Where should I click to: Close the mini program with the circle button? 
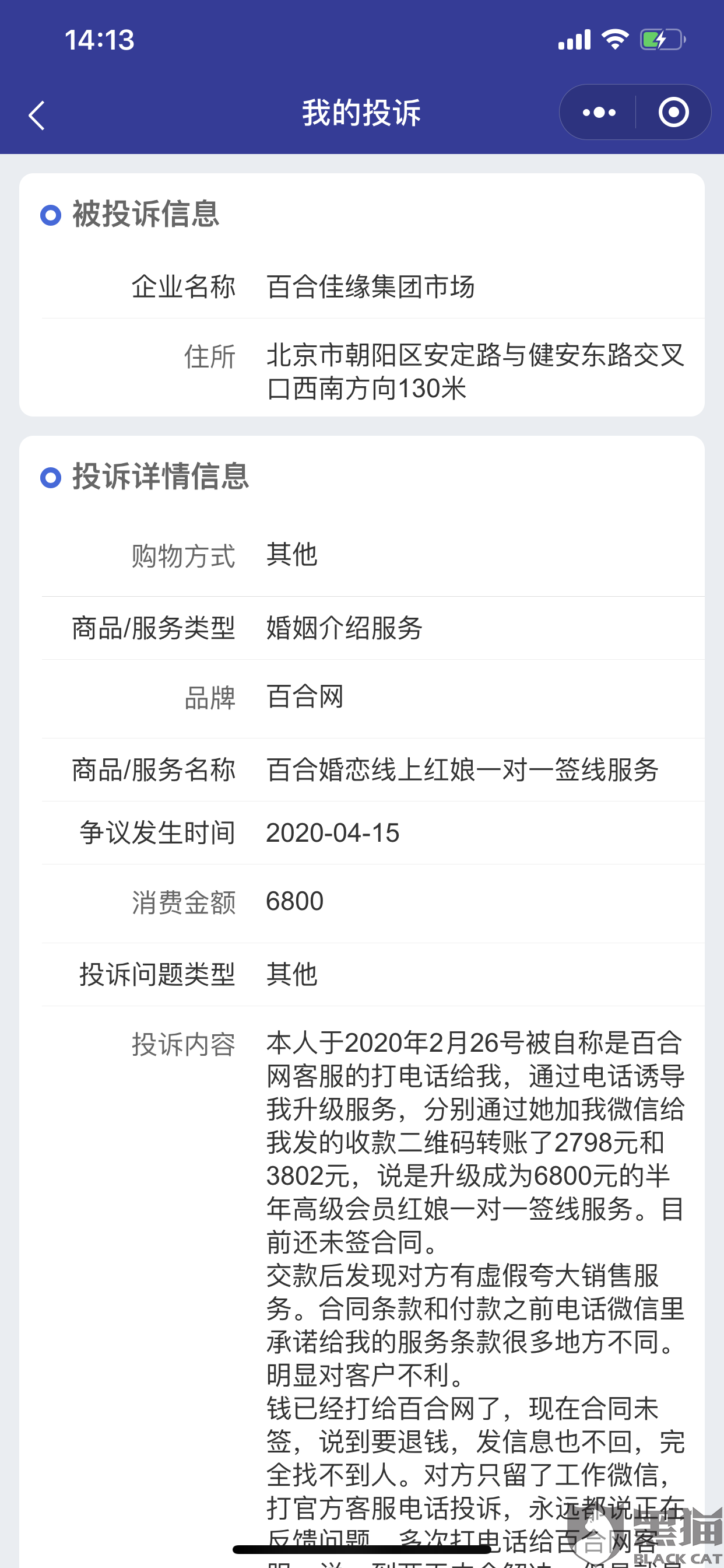[x=673, y=113]
